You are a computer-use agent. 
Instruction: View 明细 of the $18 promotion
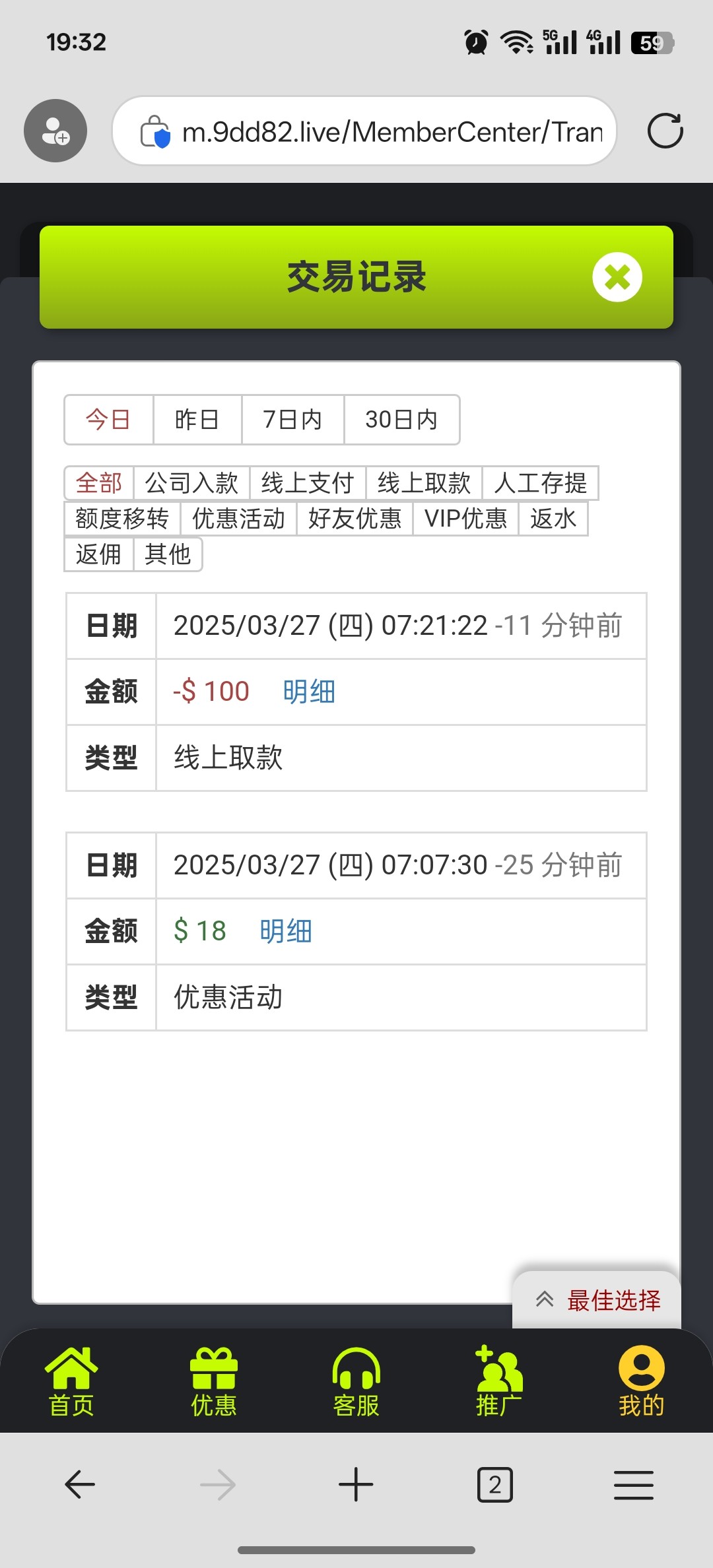coord(286,931)
